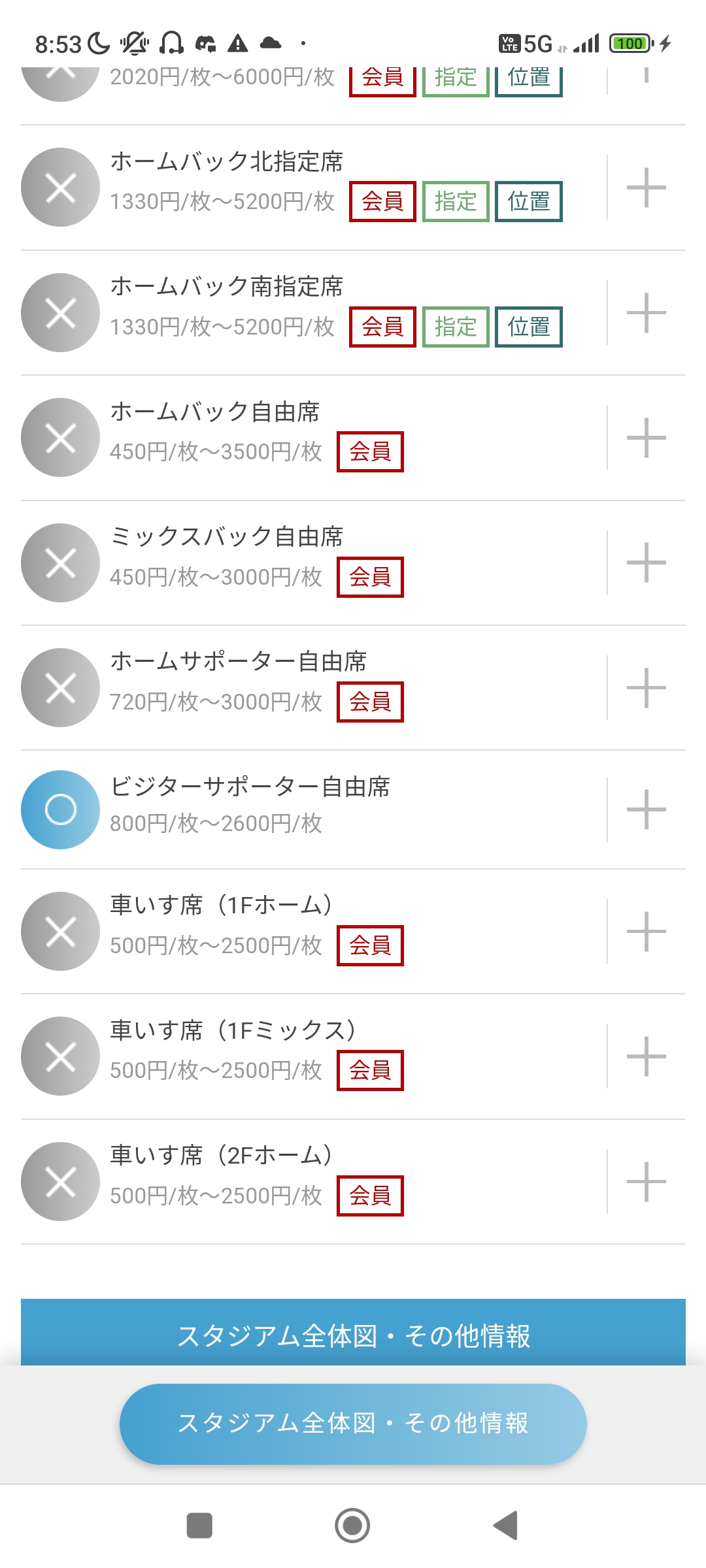Screen dimensions: 706x1568
Task: Expand 車いす席（1Fミックス） details
Action: tap(646, 1056)
